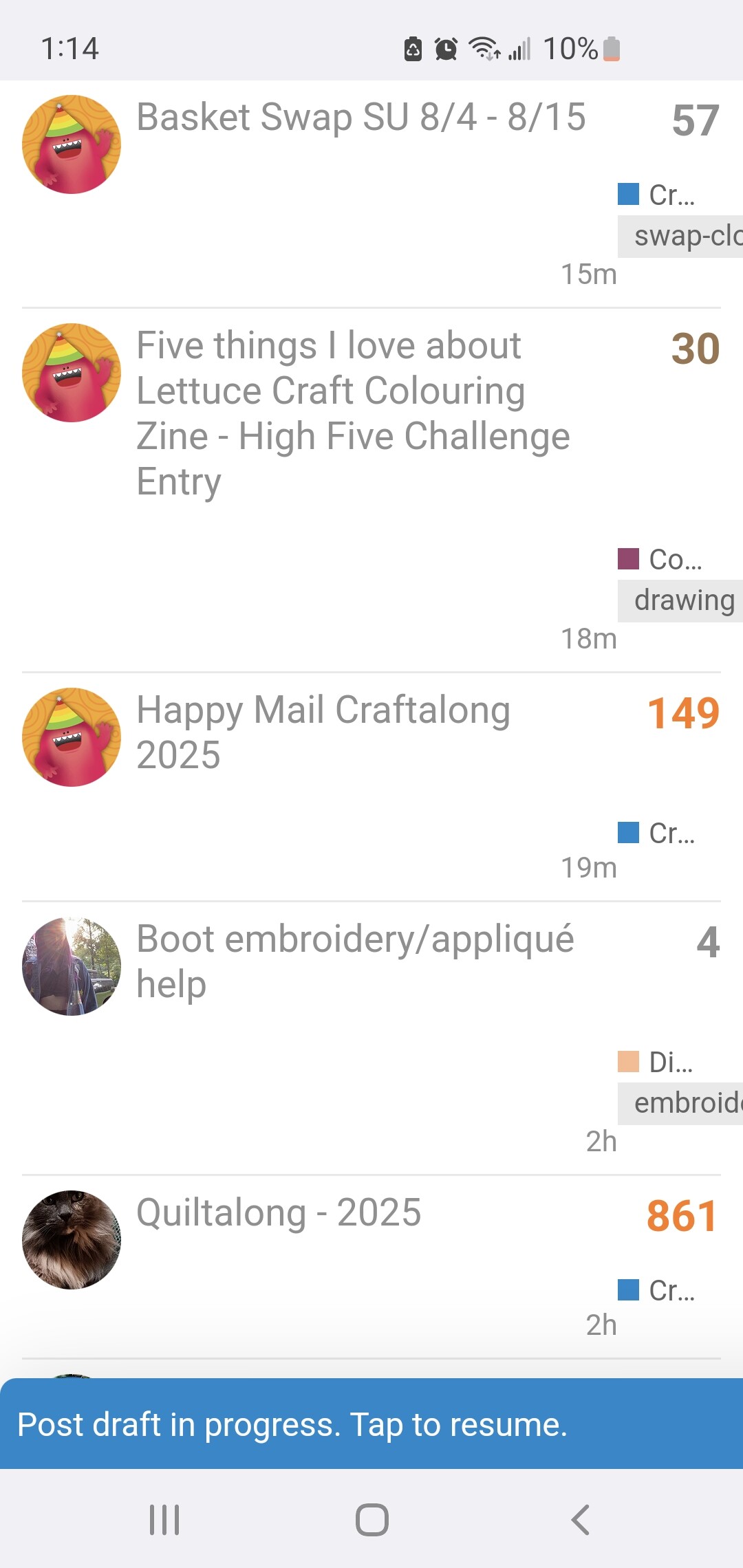This screenshot has height=1568, width=743.
Task: Open the 861 replies count on Quiltalong
Action: 682,1216
